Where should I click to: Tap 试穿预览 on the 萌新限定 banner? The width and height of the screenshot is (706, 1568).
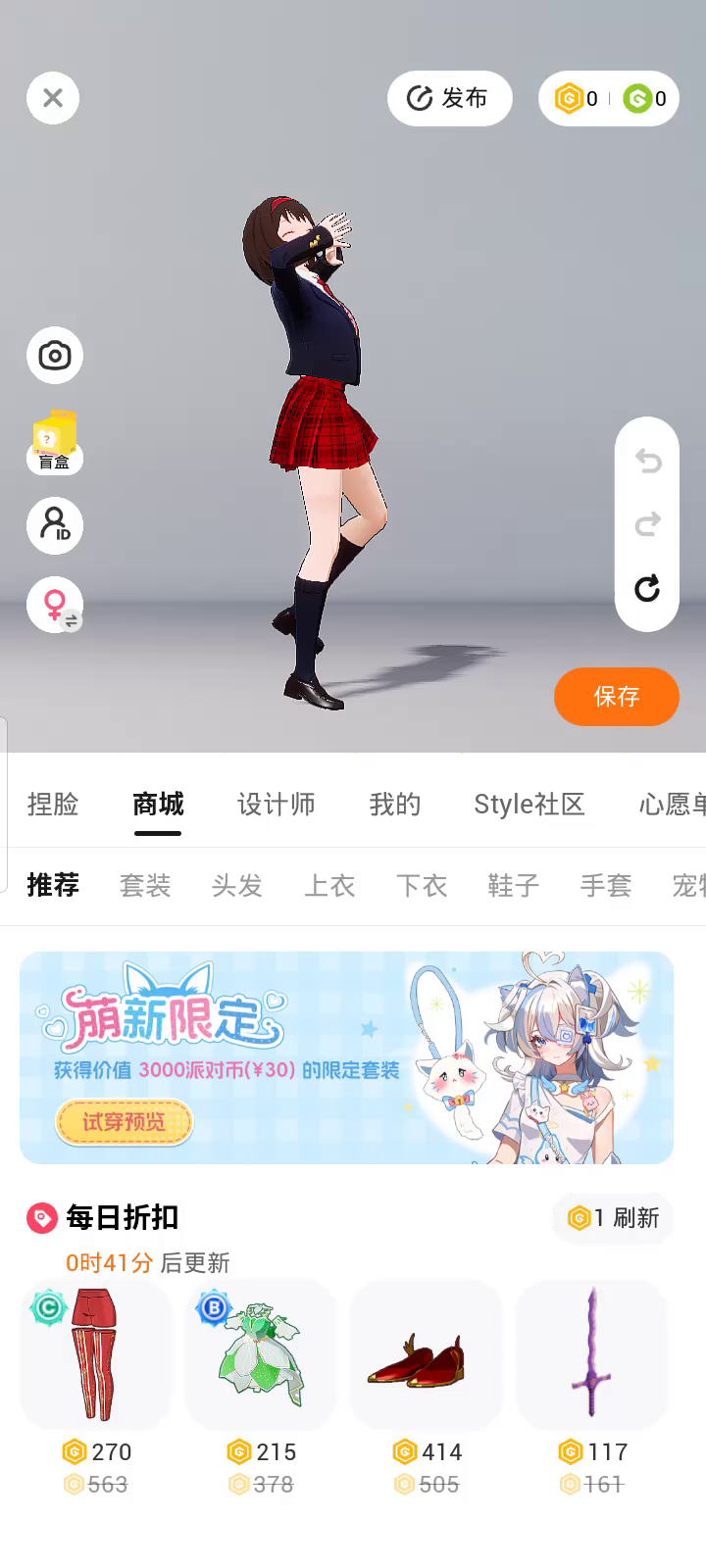pos(124,1121)
